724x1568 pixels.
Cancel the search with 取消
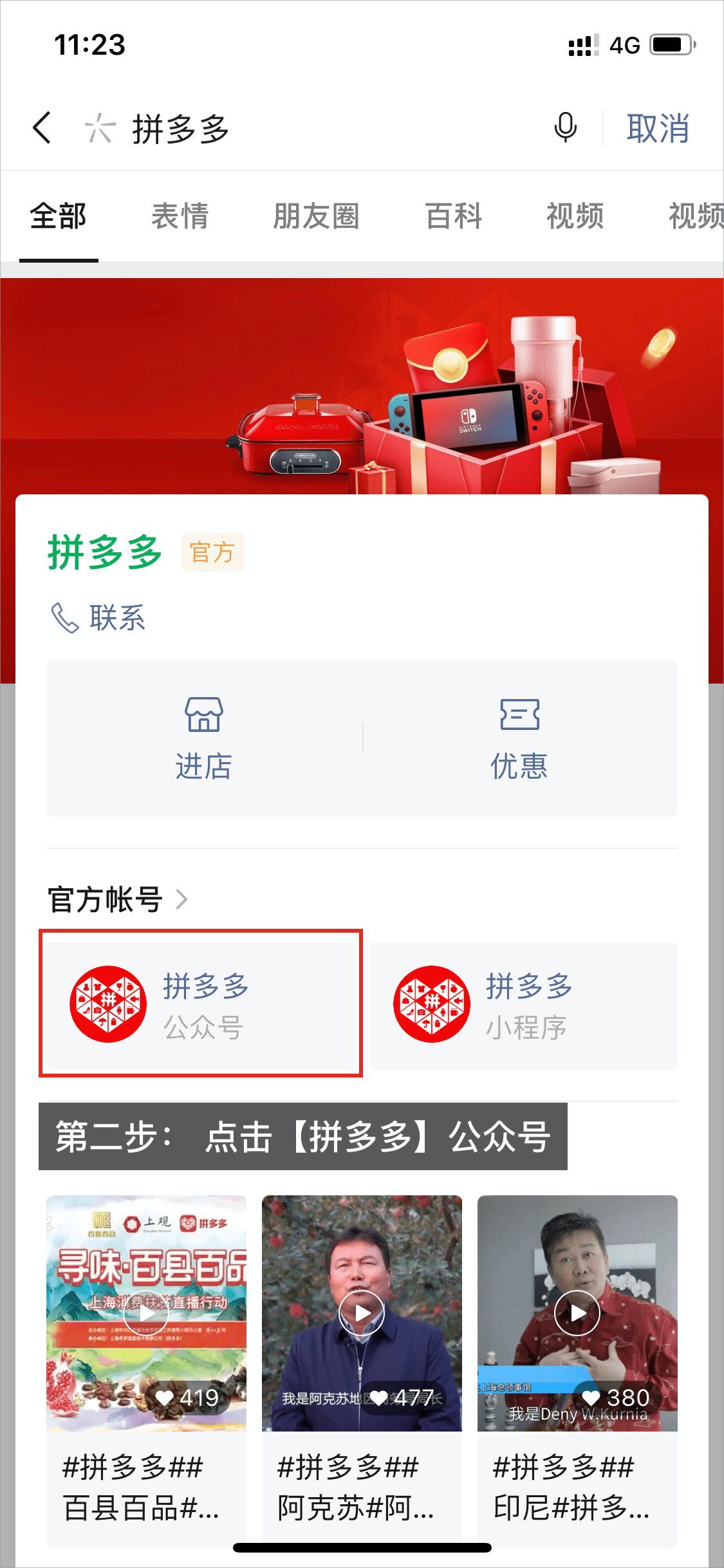(658, 129)
